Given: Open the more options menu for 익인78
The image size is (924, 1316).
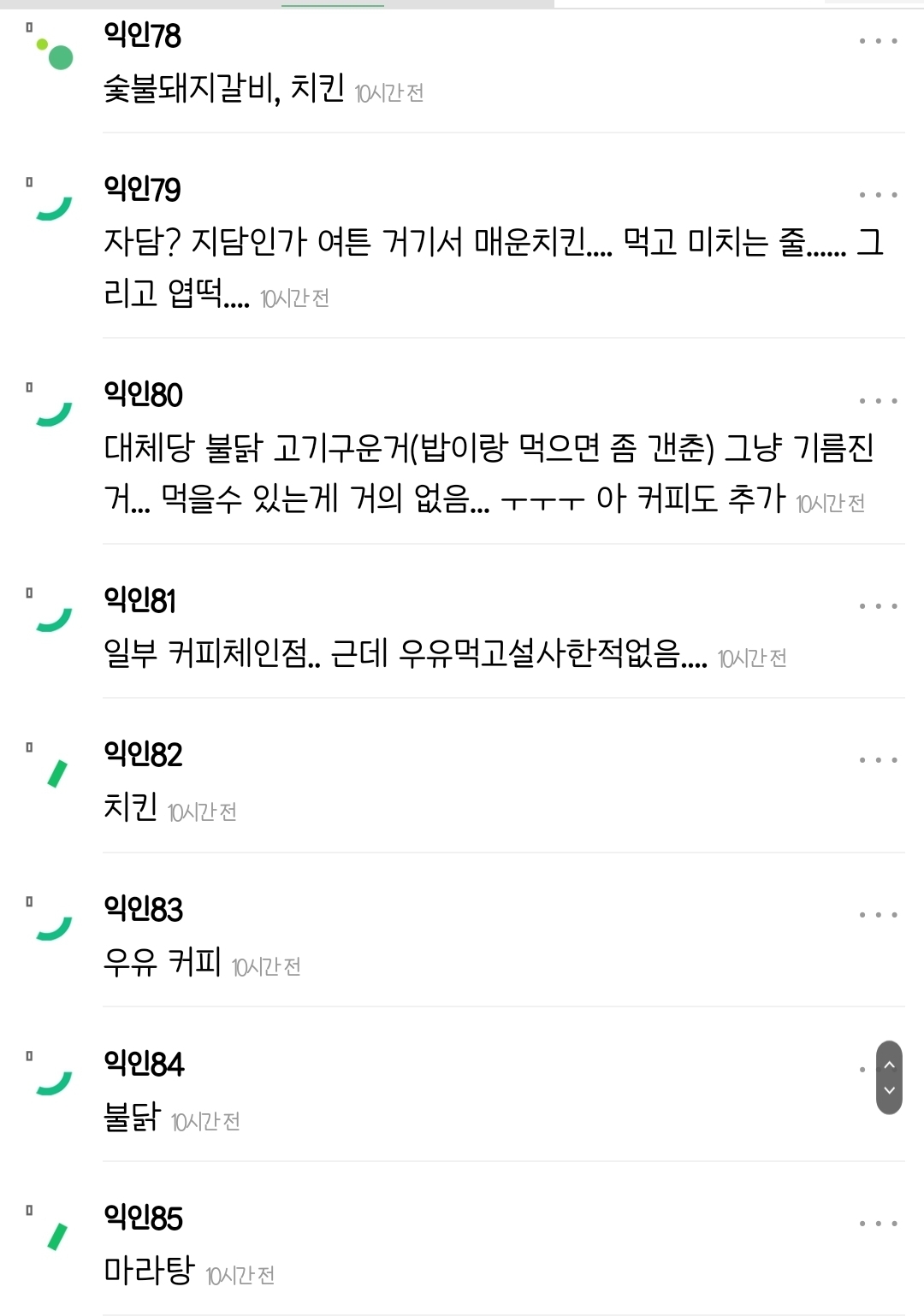Looking at the screenshot, I should pyautogui.click(x=879, y=41).
